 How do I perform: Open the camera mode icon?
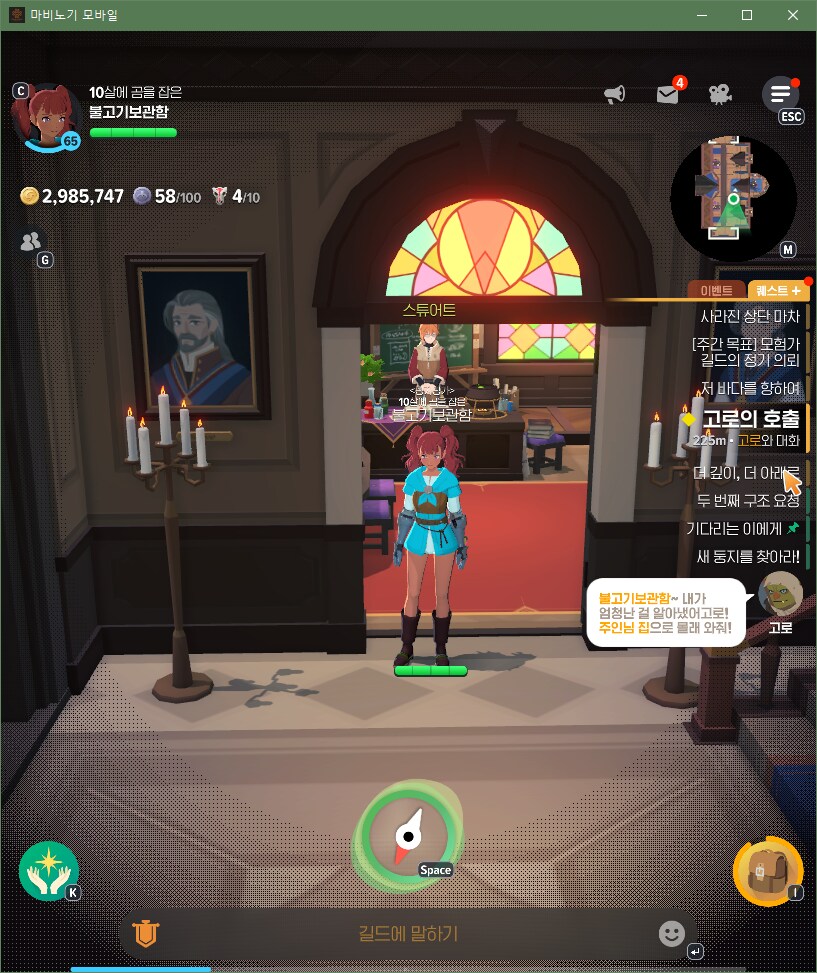click(x=719, y=94)
